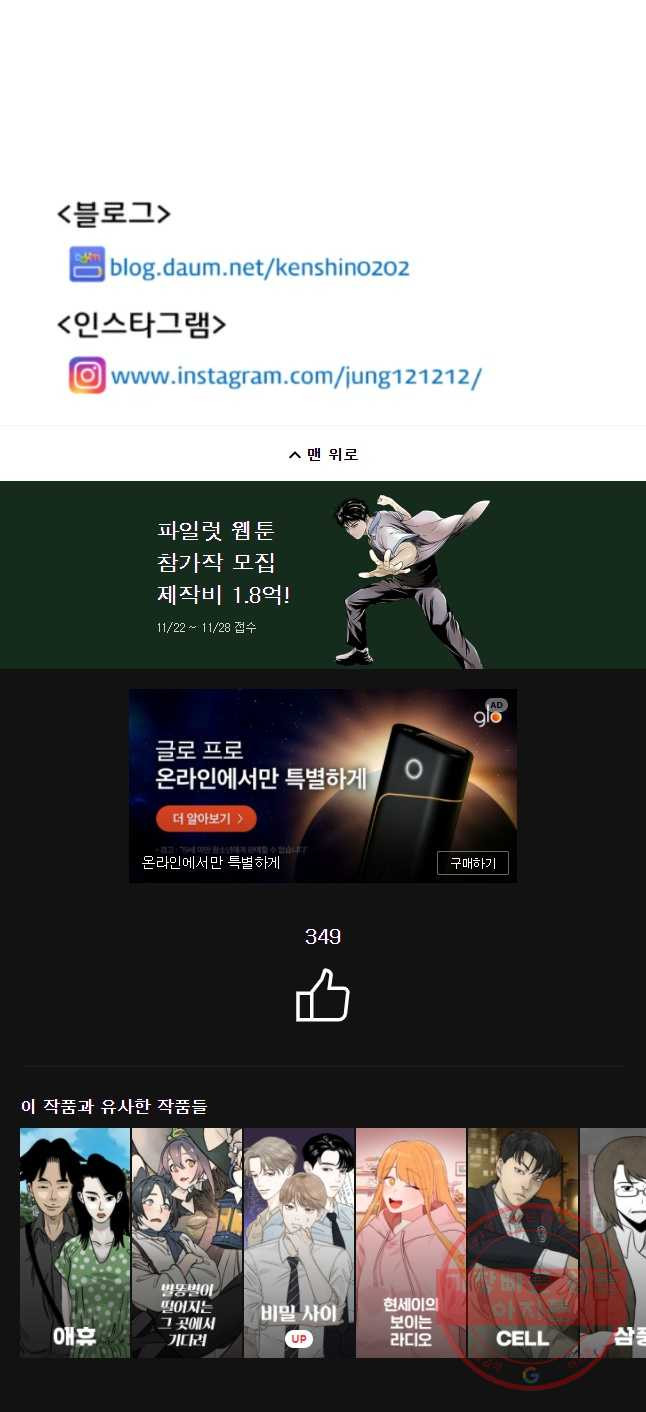This screenshot has height=1412, width=646.
Task: Open 별똥별이 떨어지는 그 곳에서 기다려 webtoon
Action: coord(187,1242)
